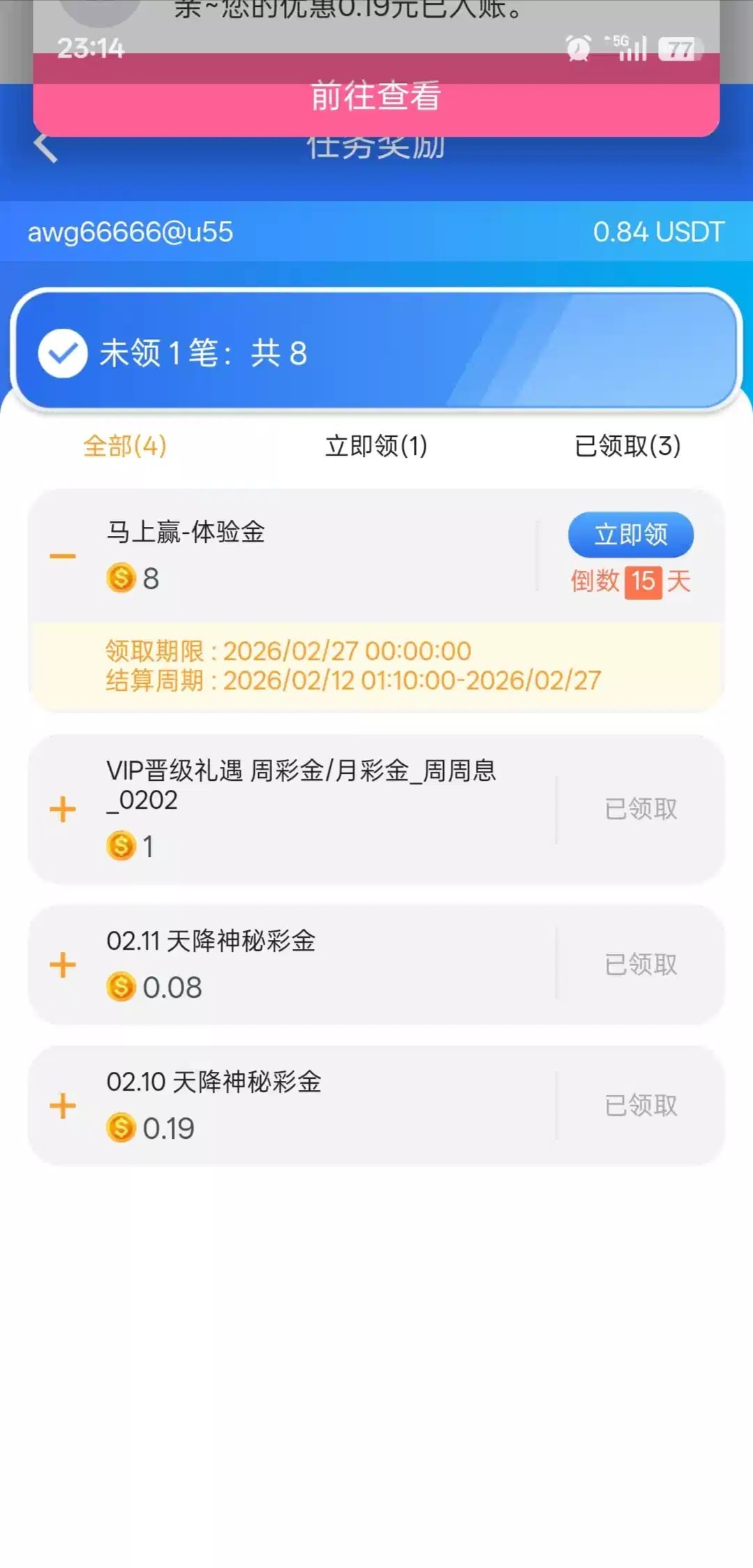Switch to the 立即领(1) tab

tap(376, 446)
